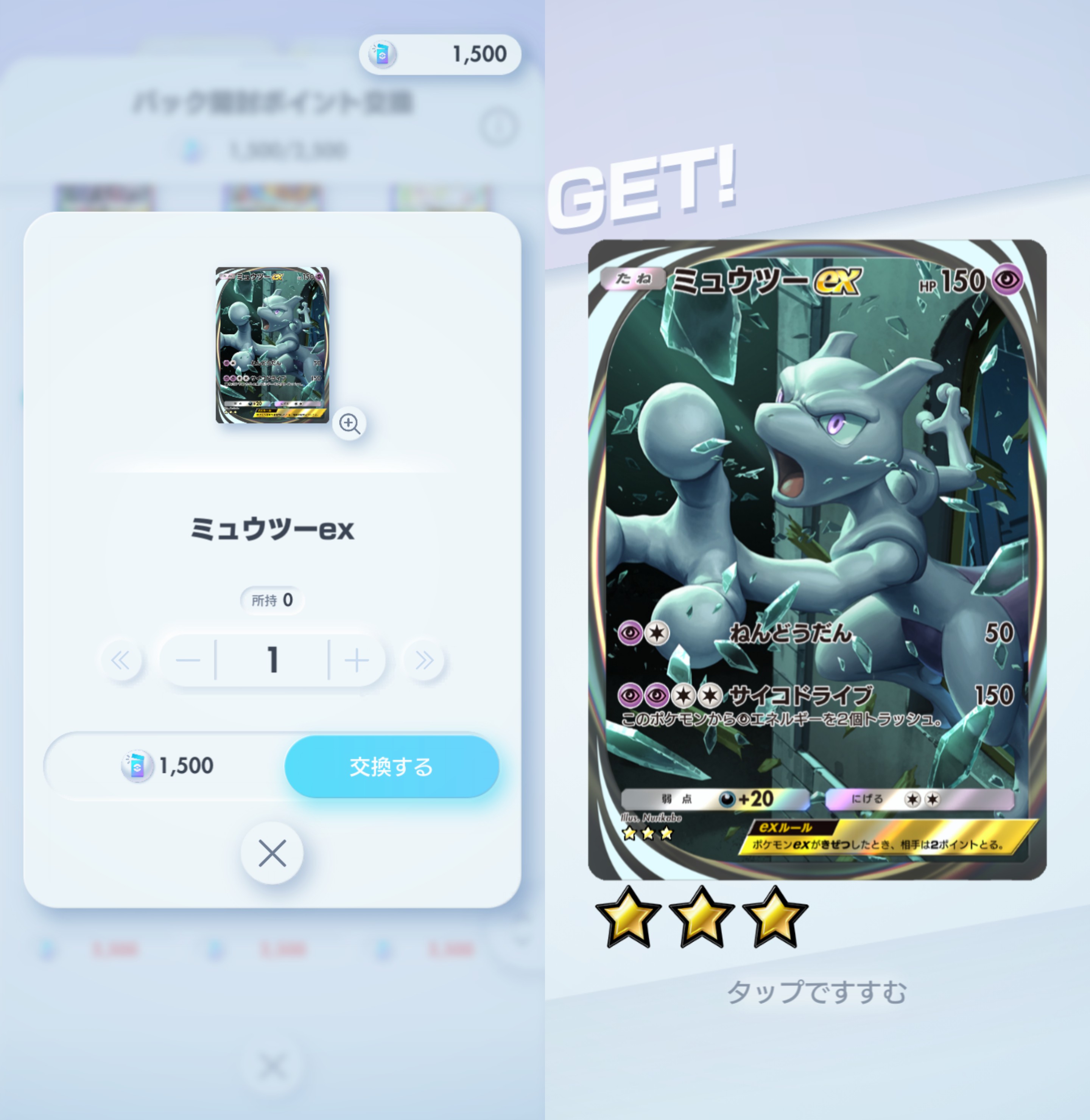The height and width of the screenshot is (1120, 1090).
Task: Tap the 交換する exchange button
Action: pos(392,766)
